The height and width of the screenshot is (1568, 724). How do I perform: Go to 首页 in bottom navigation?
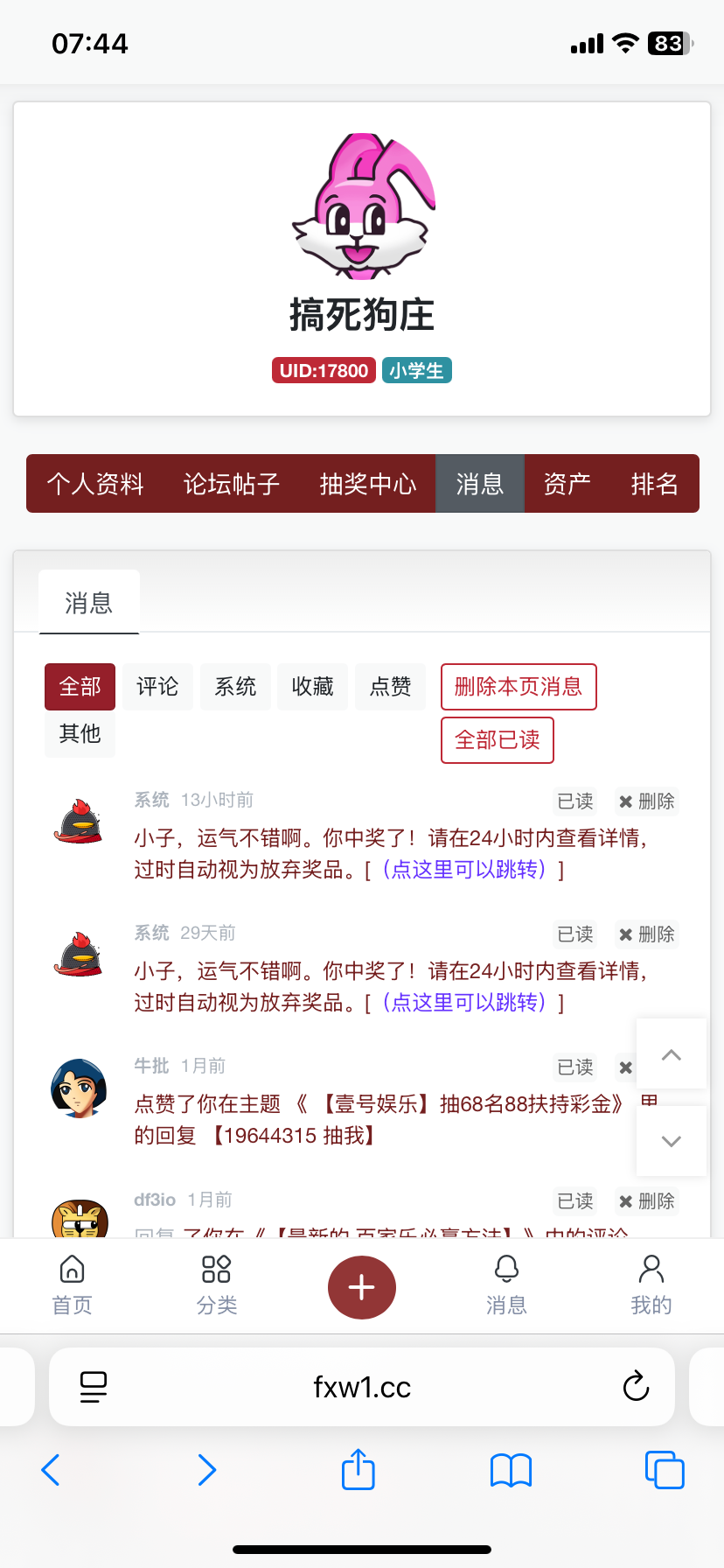click(72, 1284)
